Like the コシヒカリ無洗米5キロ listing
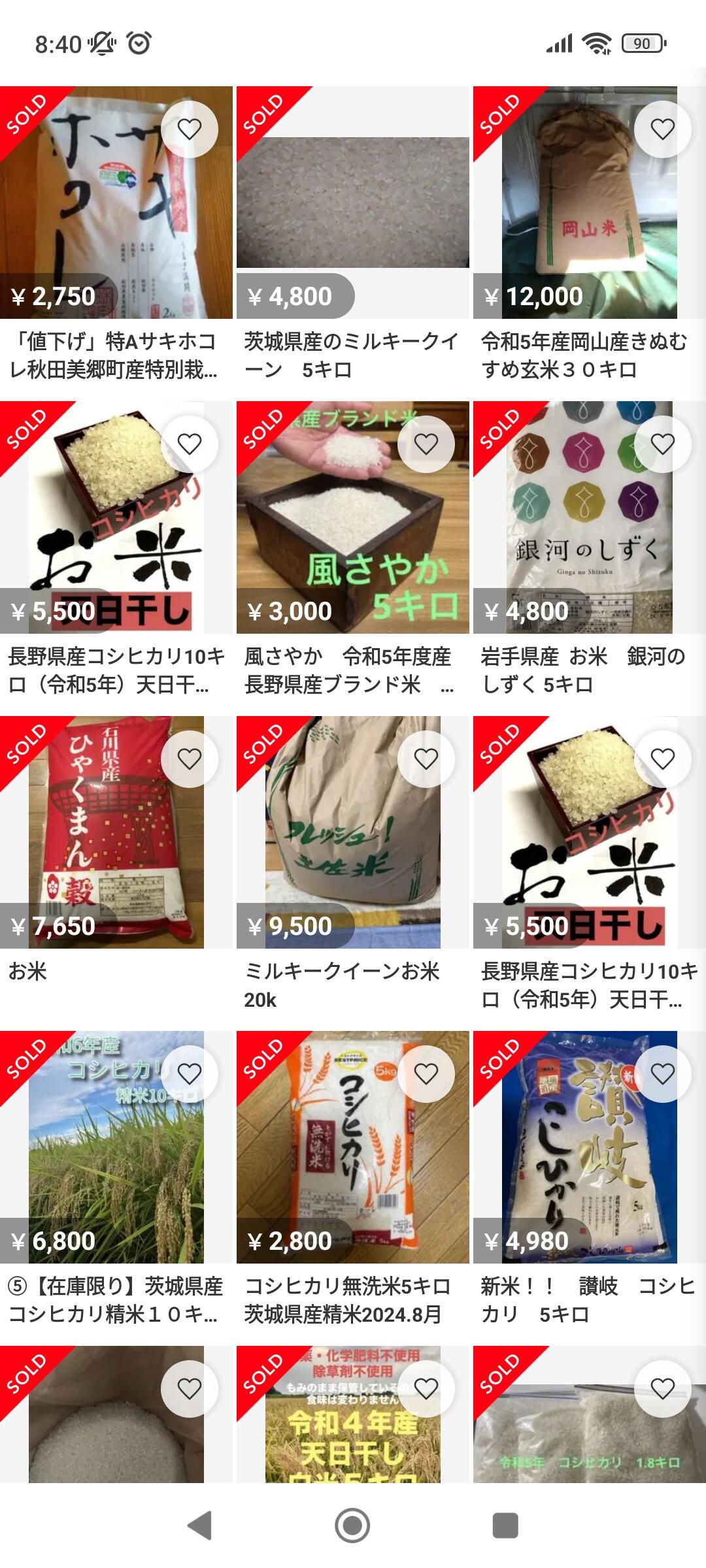 (x=426, y=1074)
